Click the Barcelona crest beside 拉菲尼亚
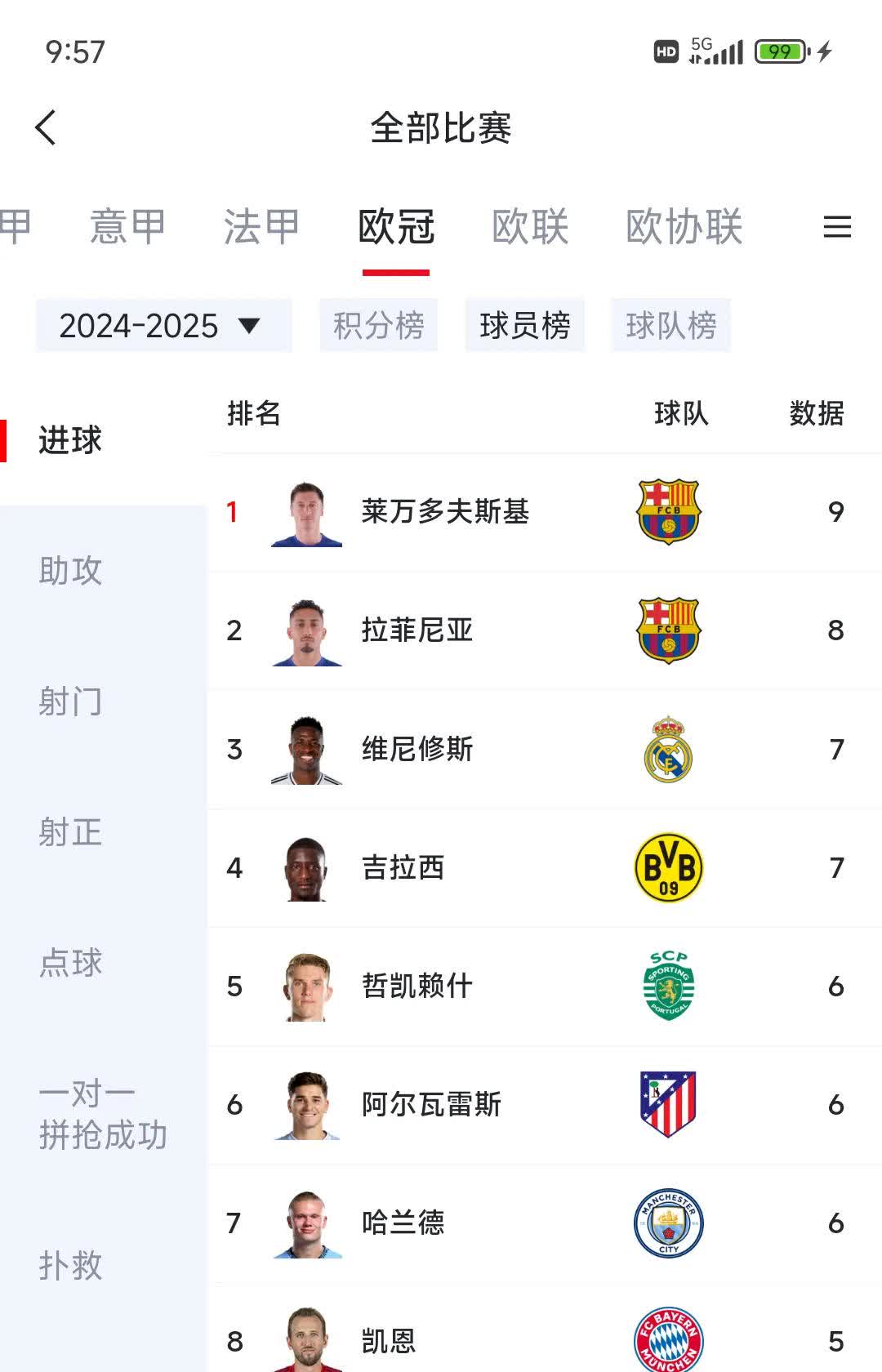Viewport: 882px width, 1372px height. [x=668, y=630]
